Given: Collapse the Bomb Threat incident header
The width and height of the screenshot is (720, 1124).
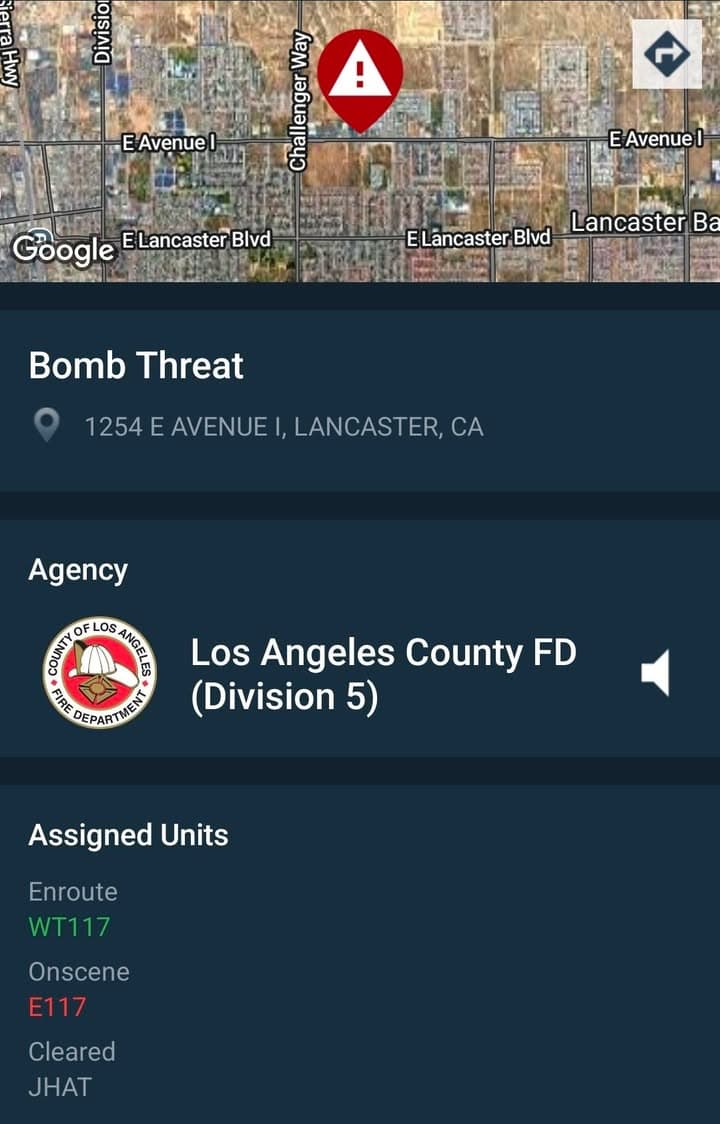Looking at the screenshot, I should point(138,365).
